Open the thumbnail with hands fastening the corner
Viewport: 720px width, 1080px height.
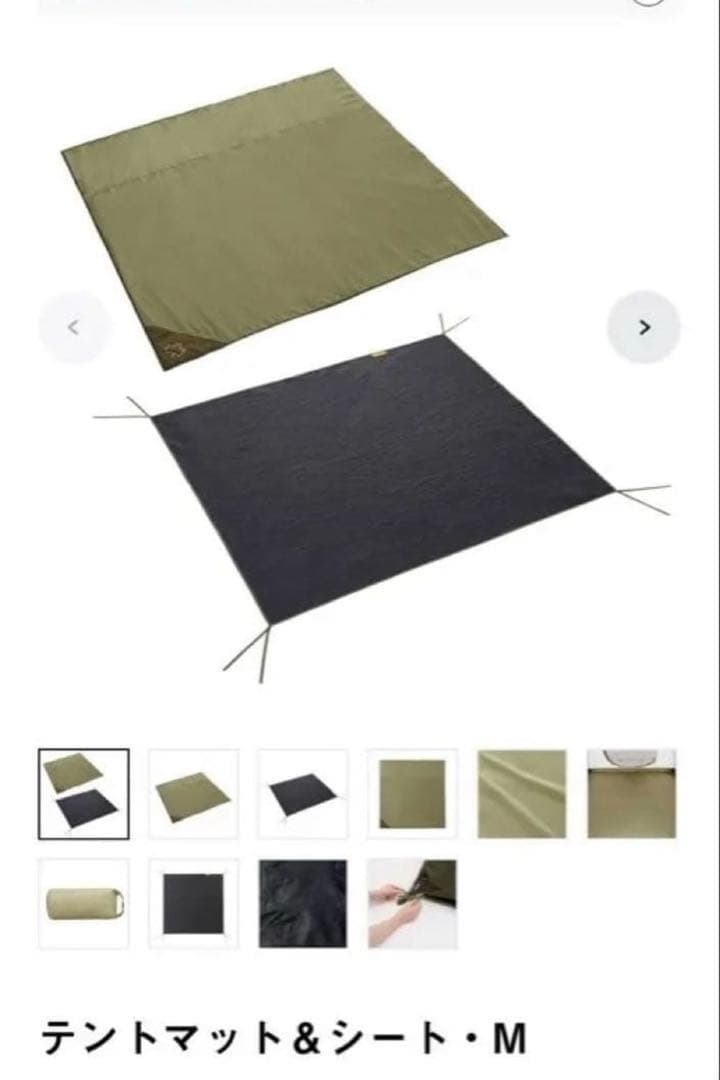coord(412,904)
